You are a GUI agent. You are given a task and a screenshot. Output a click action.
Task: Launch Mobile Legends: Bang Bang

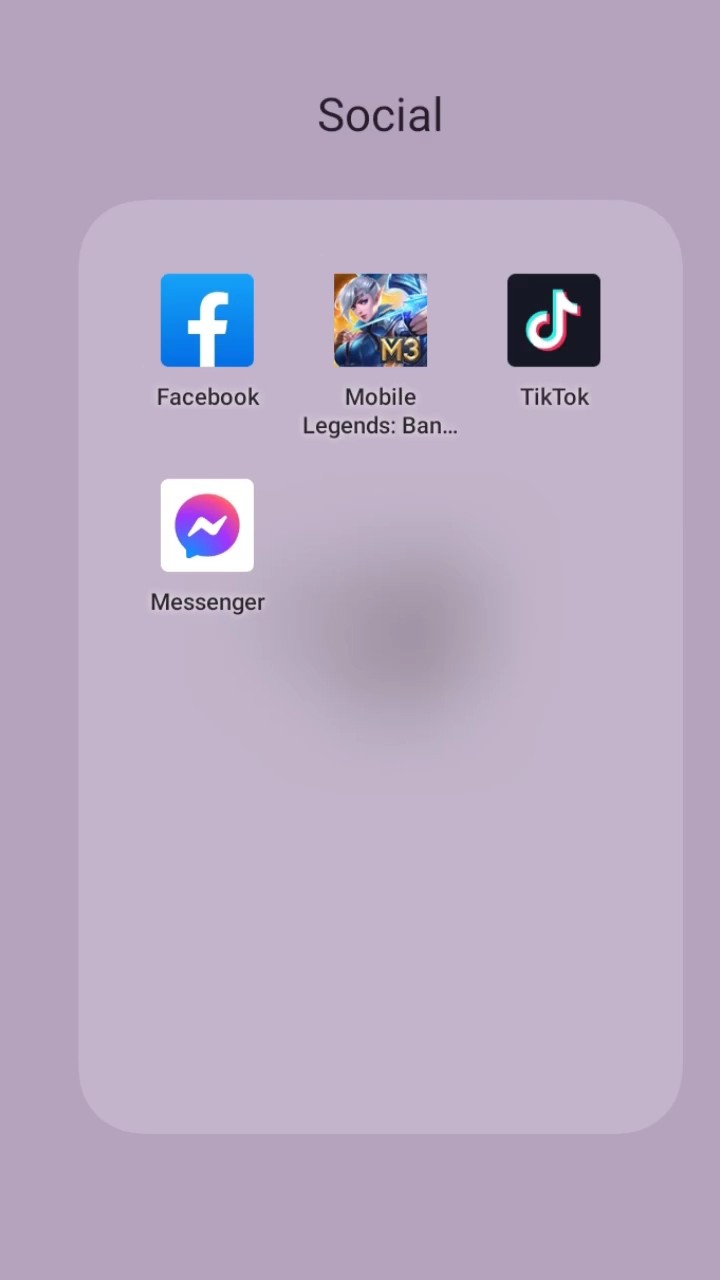click(x=380, y=319)
